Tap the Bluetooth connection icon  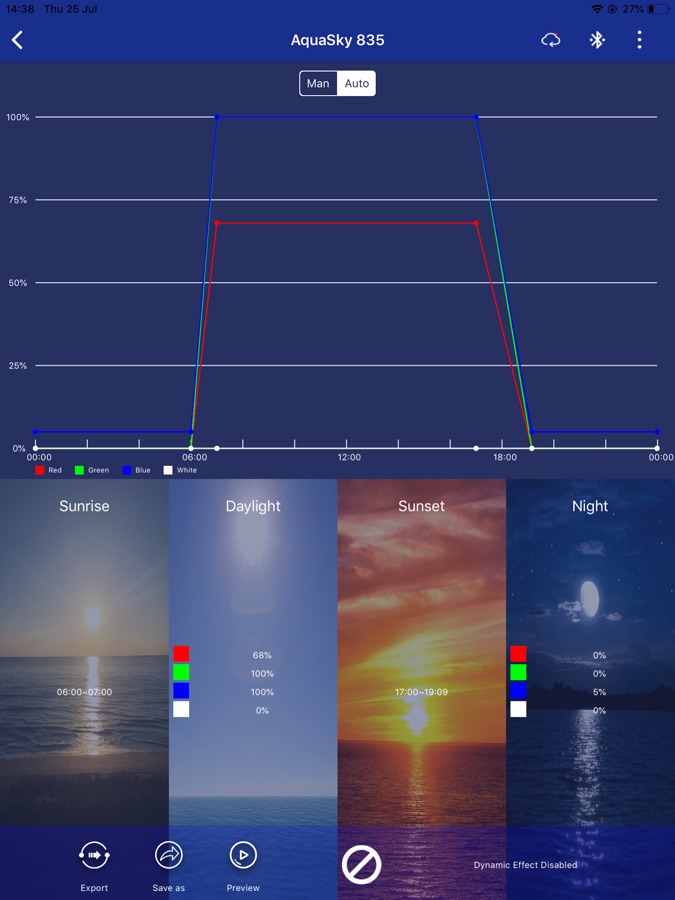[x=597, y=40]
